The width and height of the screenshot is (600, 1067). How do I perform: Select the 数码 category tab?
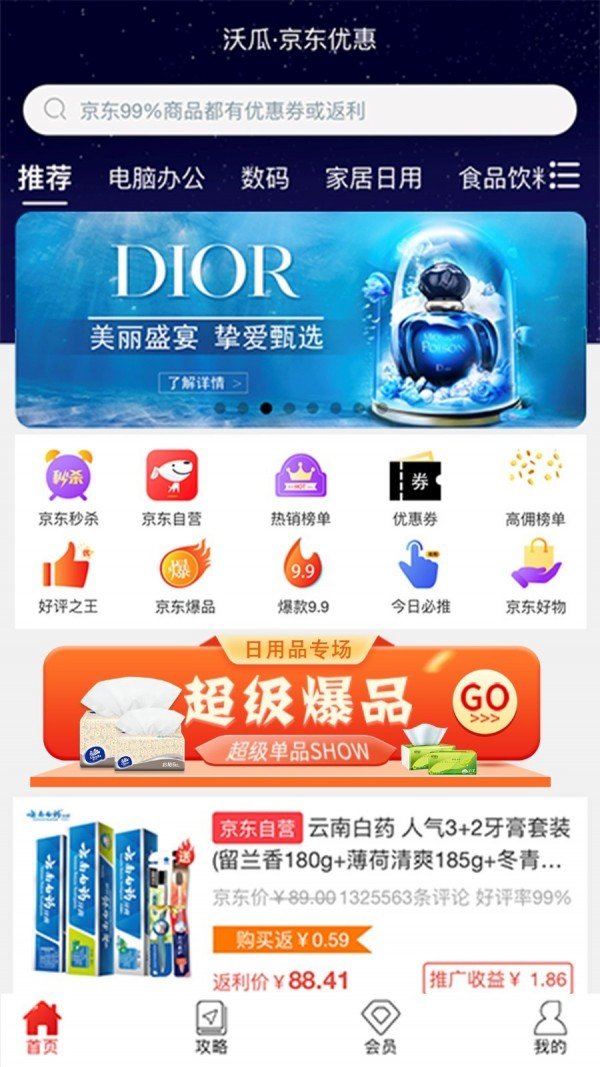point(265,179)
